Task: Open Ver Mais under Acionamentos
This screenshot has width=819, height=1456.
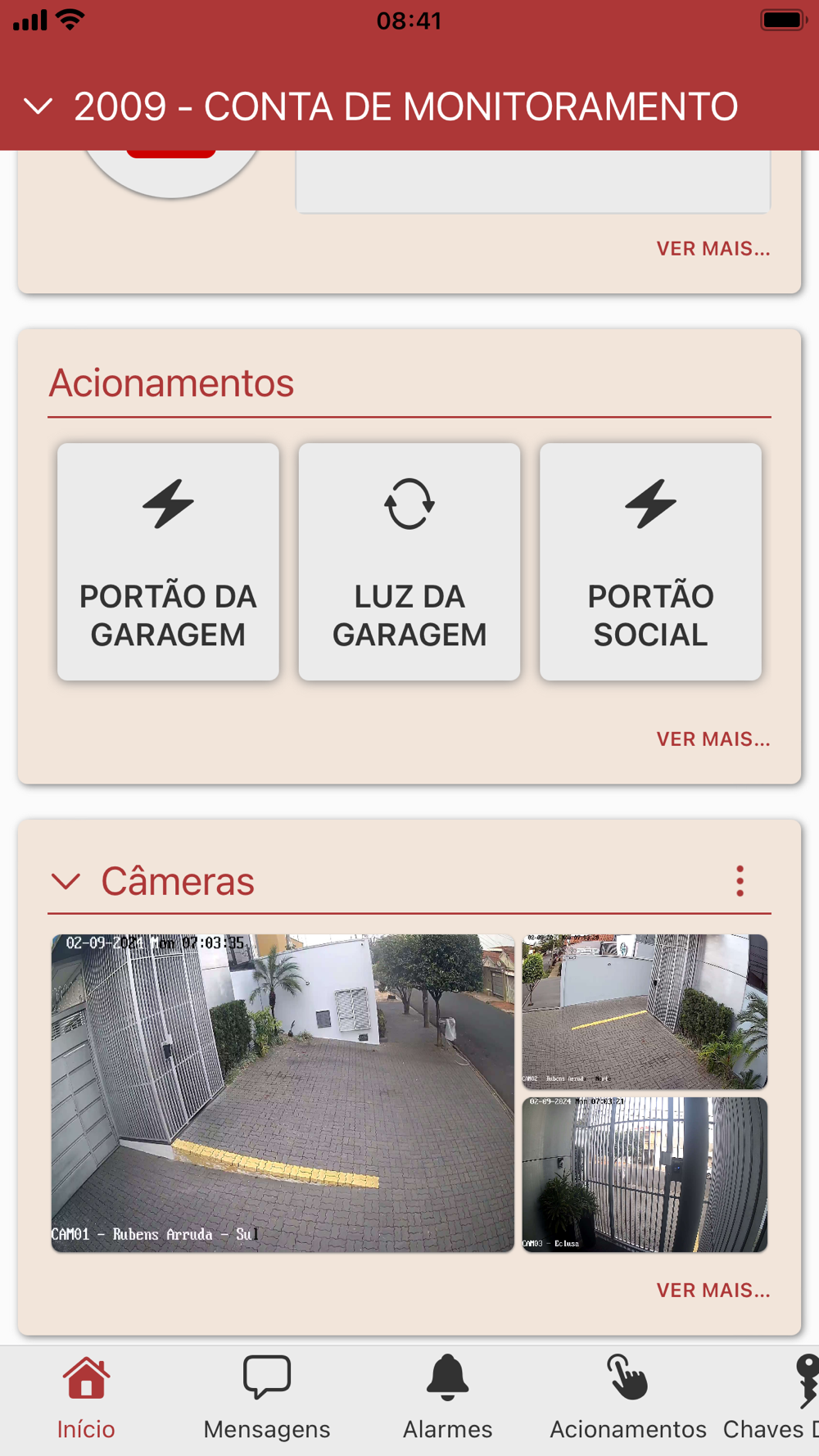Action: coord(713,739)
